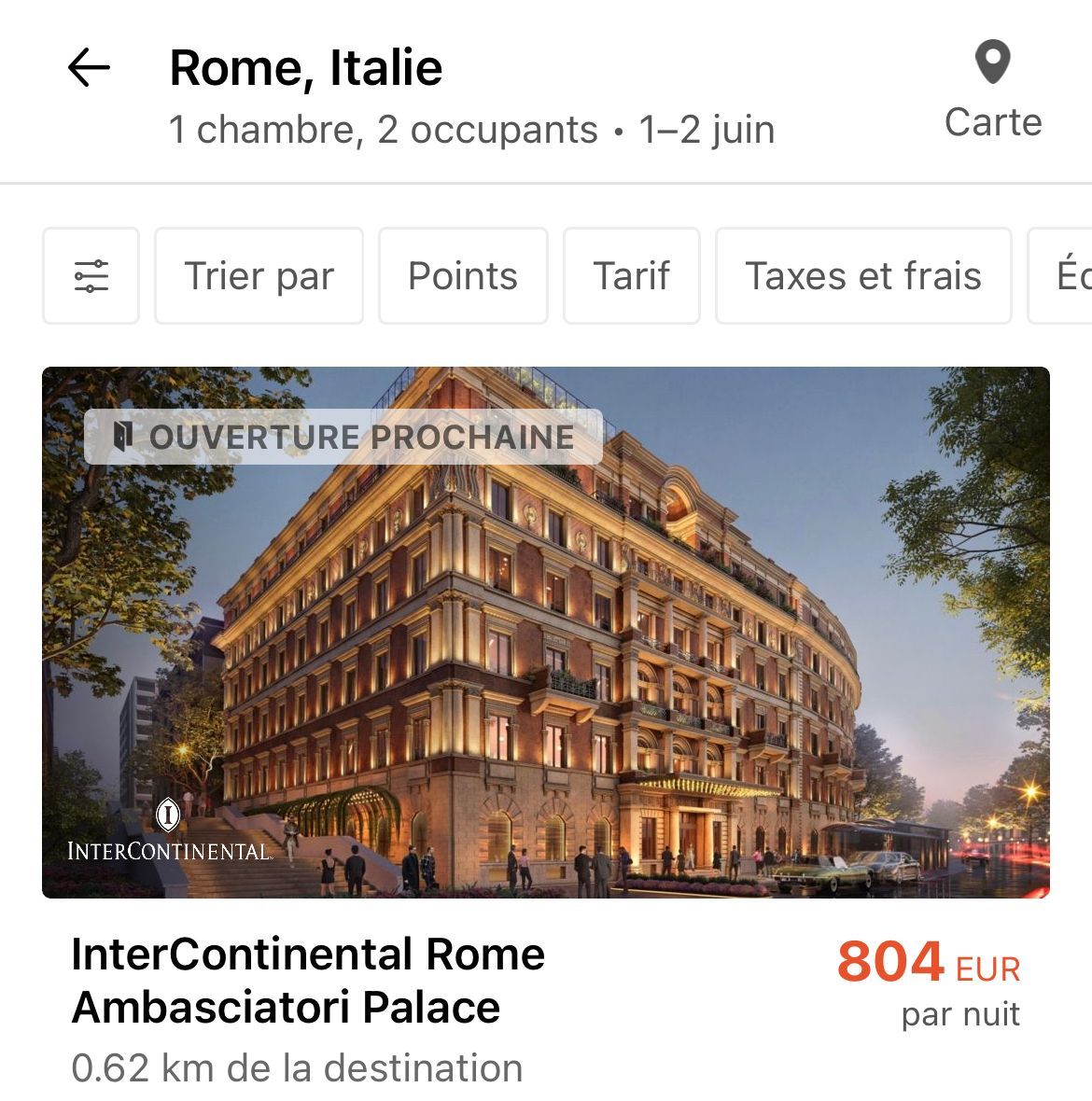
Task: Open the Carte map view
Action: pyautogui.click(x=992, y=91)
